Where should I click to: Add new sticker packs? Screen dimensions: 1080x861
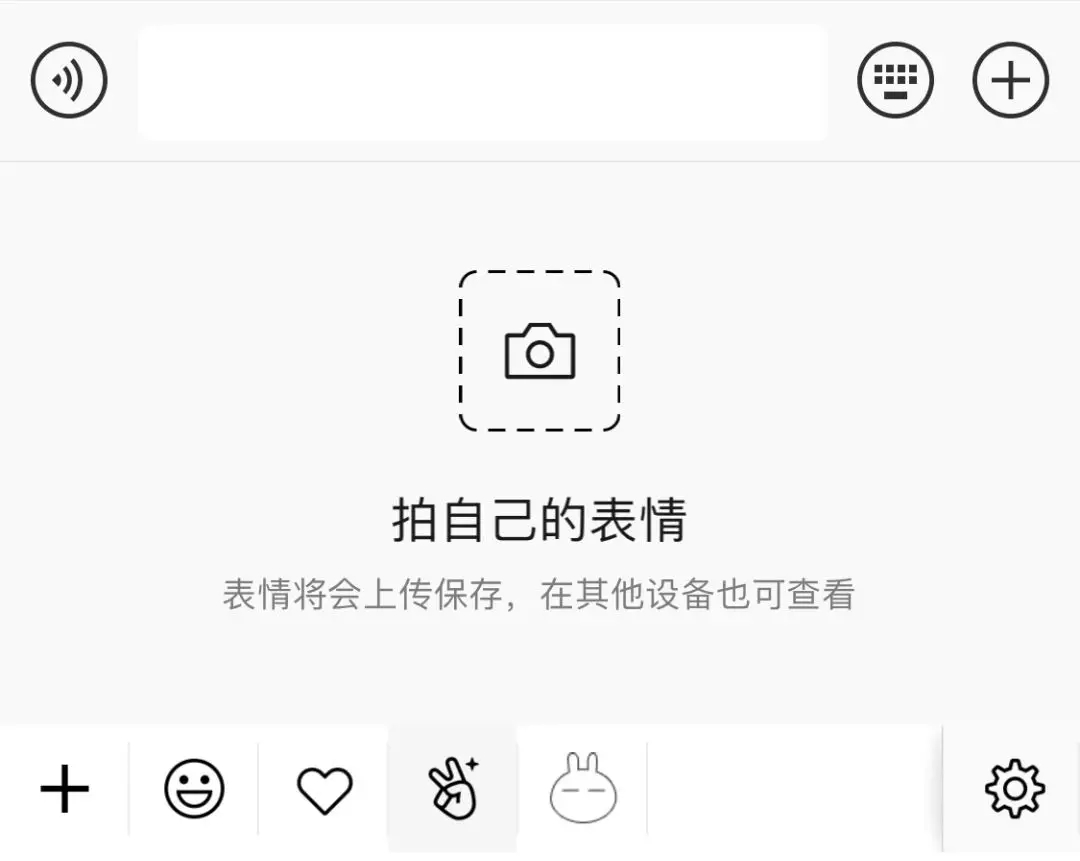tap(65, 789)
